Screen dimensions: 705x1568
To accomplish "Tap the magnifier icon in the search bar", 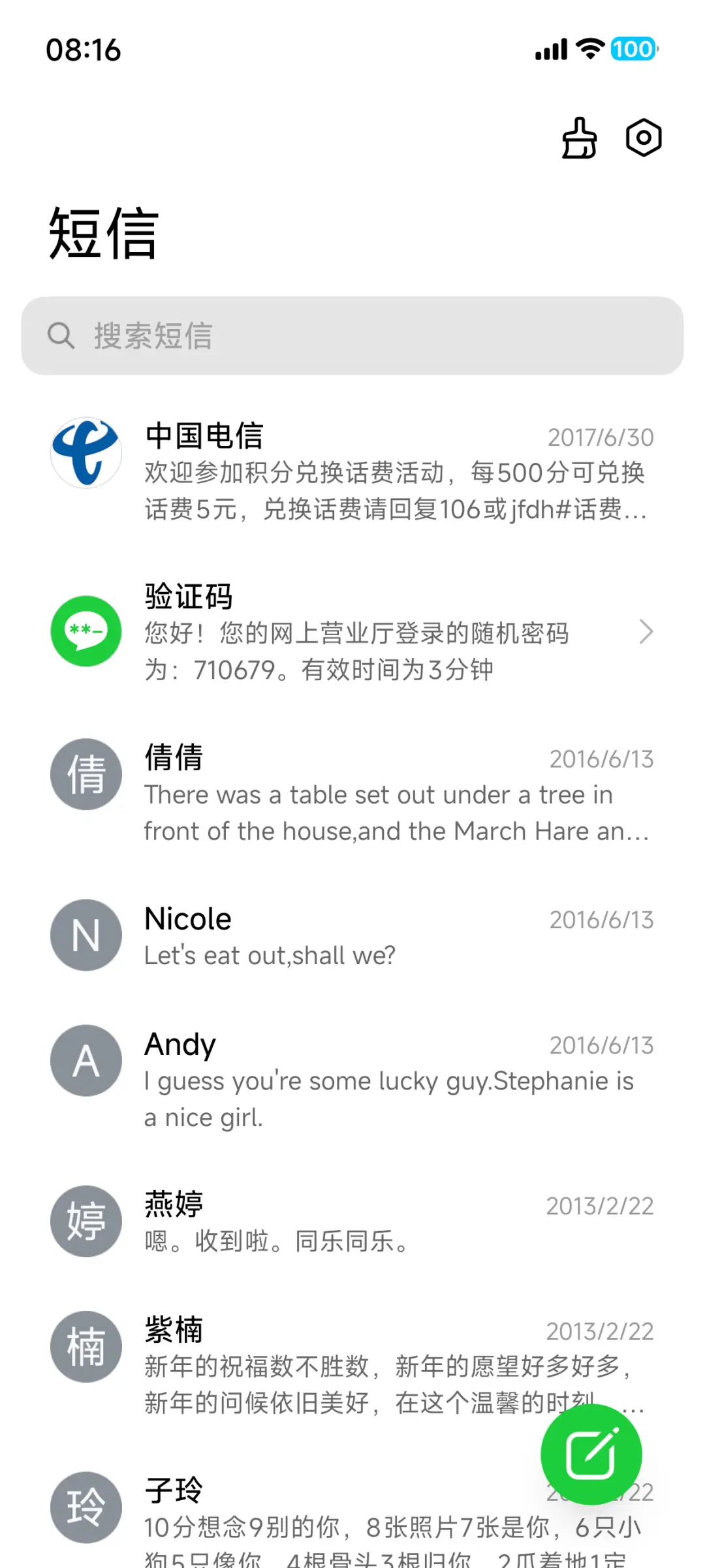I will (61, 336).
